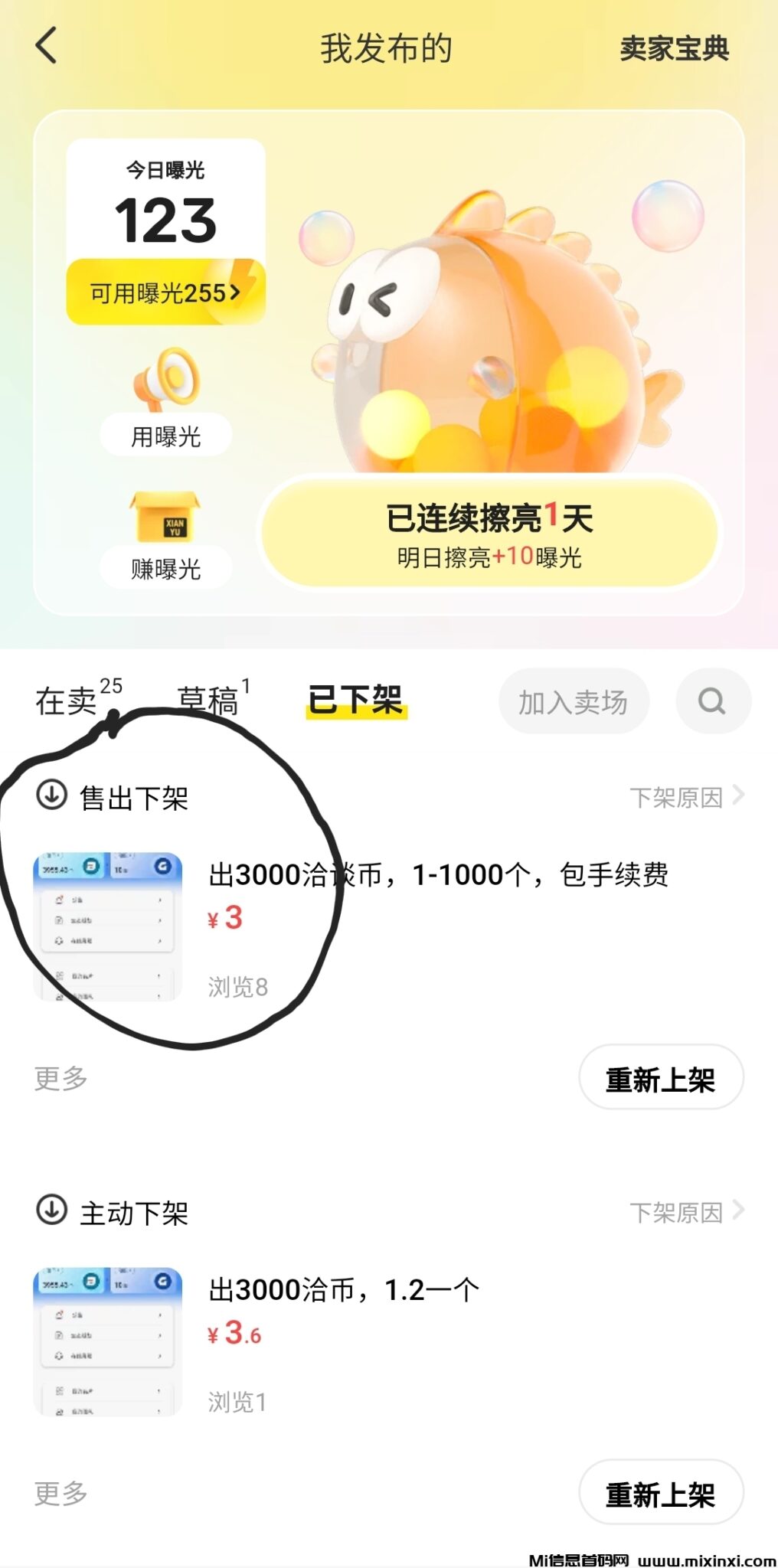Tap 加入卖场 button
The width and height of the screenshot is (778, 1568).
pos(573,701)
